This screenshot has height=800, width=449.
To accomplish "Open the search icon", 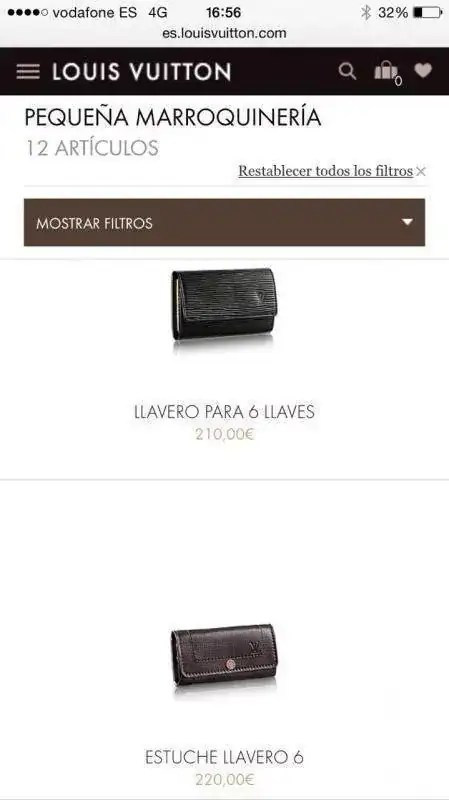I will (347, 71).
